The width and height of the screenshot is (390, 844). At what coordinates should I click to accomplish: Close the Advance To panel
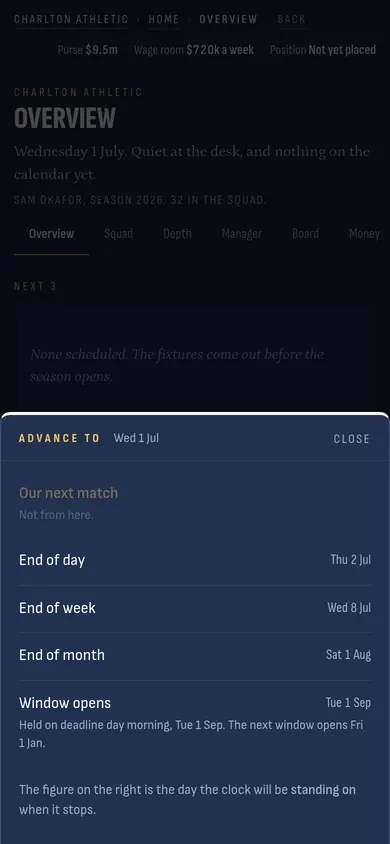click(x=351, y=439)
